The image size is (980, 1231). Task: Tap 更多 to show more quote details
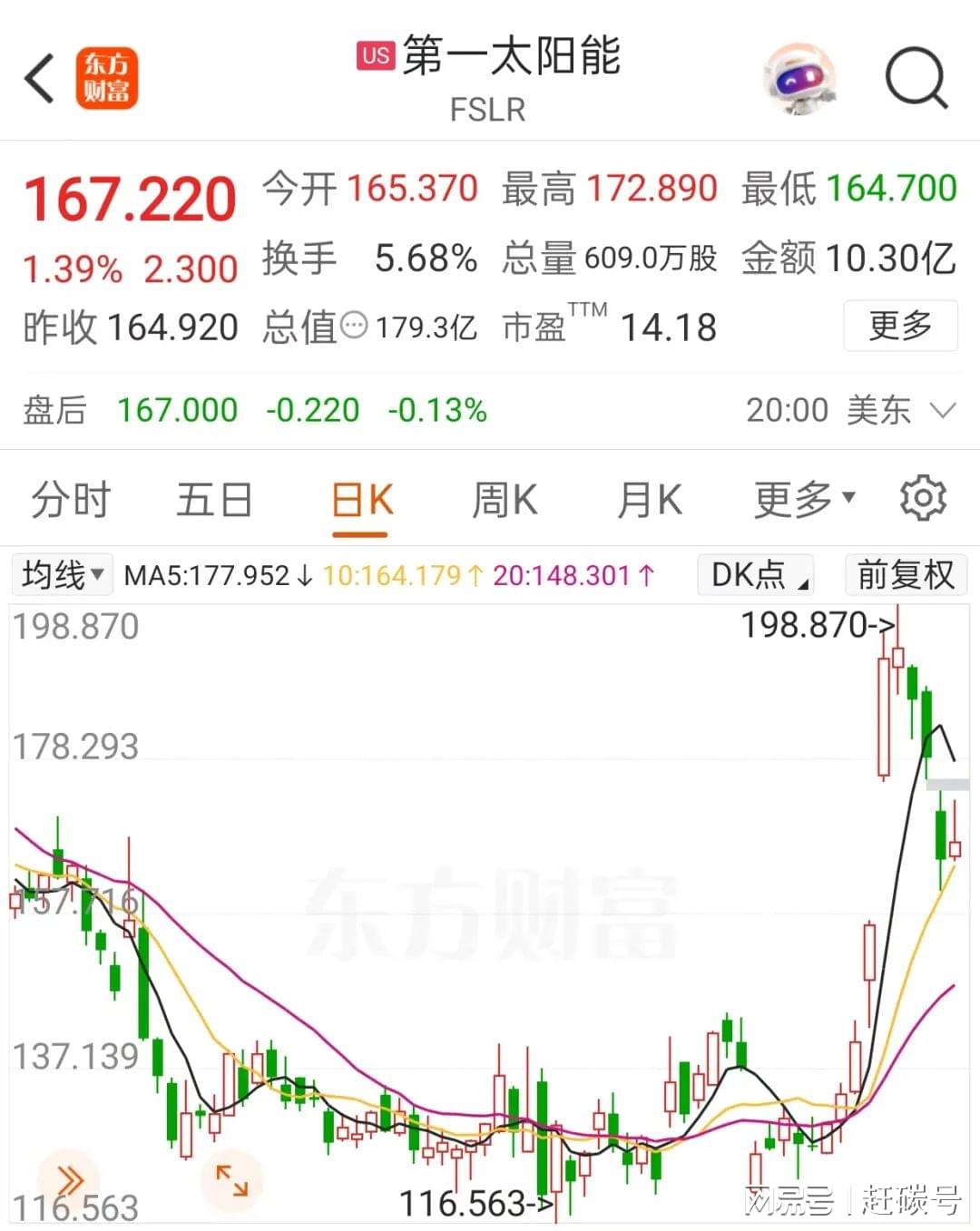tap(900, 325)
